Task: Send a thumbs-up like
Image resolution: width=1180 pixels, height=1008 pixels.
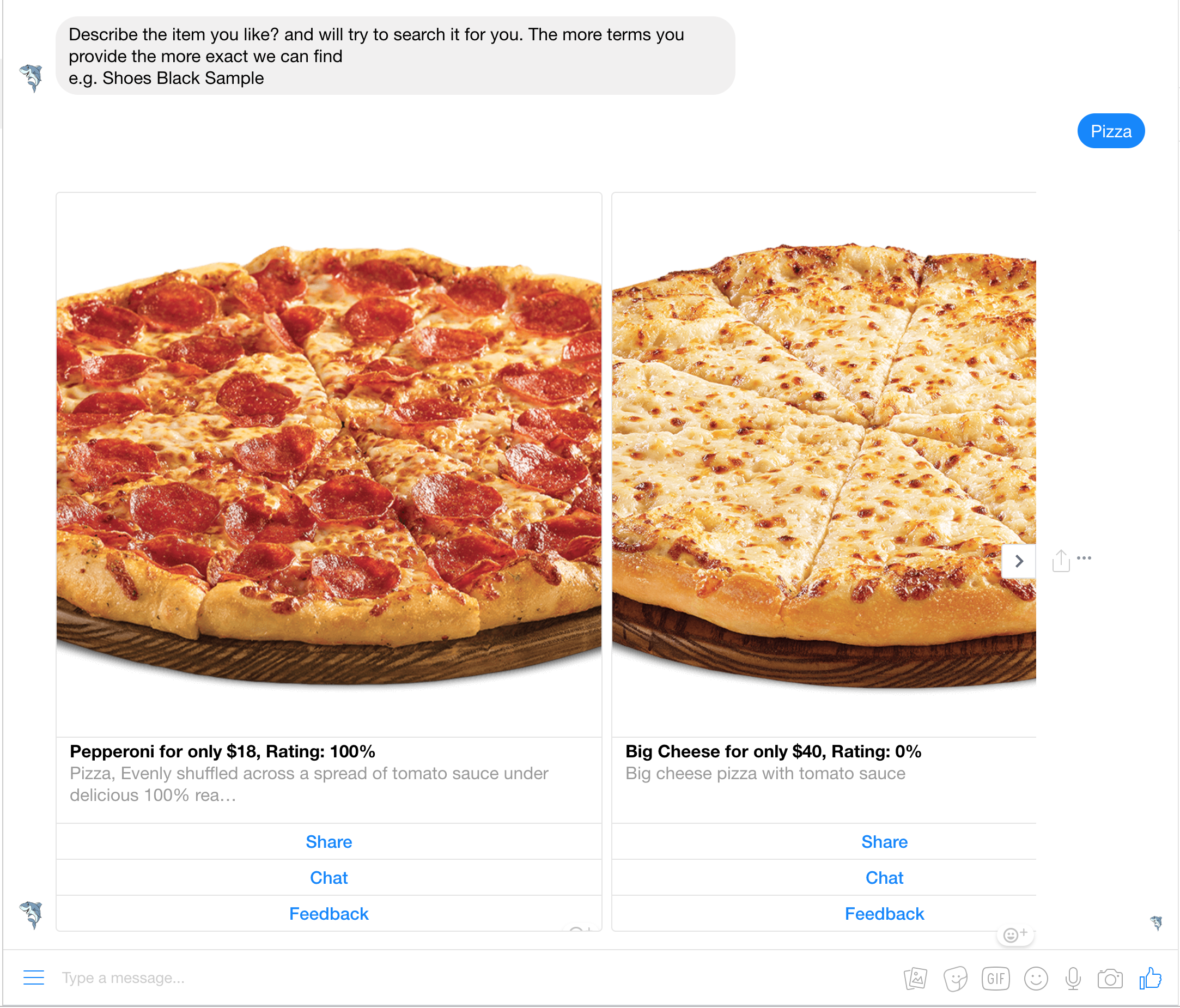Action: (x=1150, y=978)
